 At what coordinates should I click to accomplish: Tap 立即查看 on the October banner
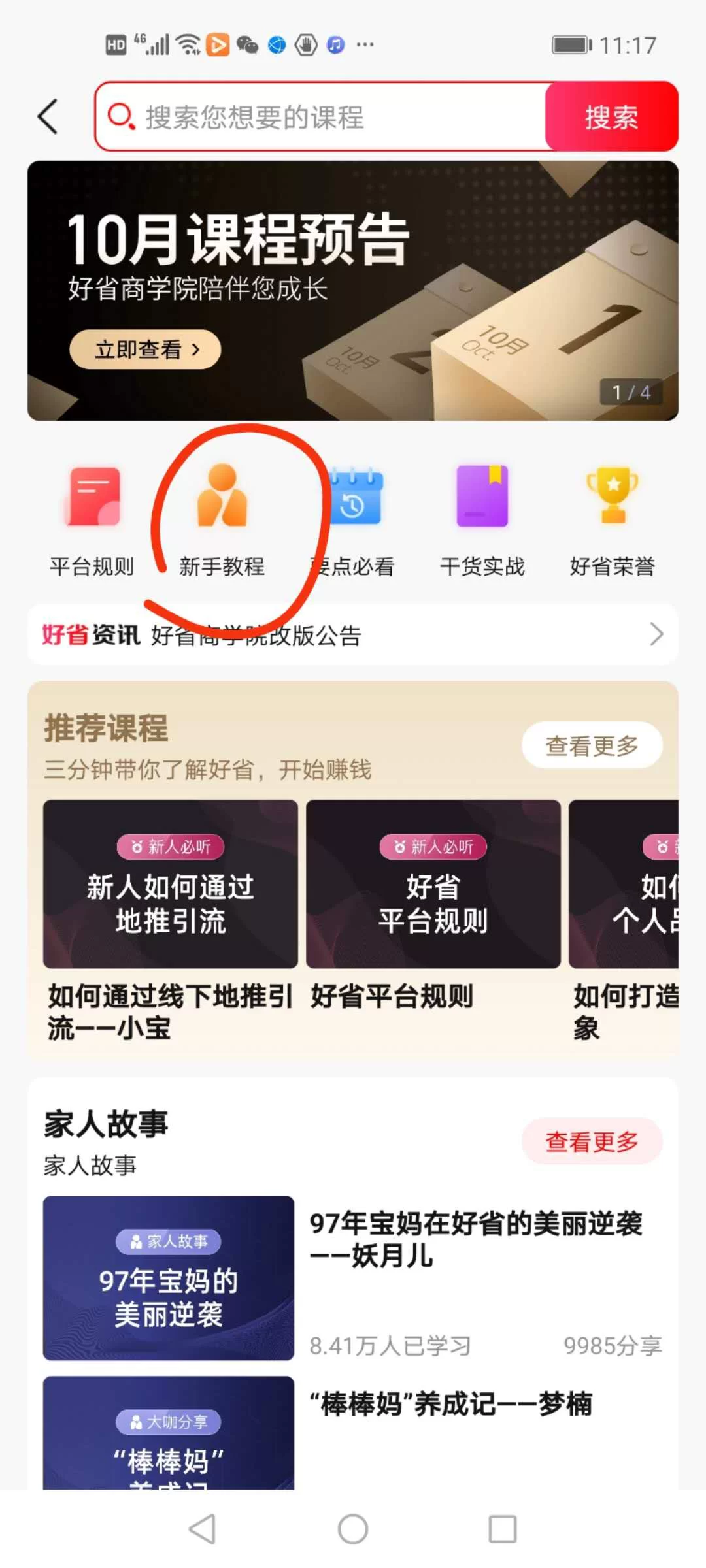[x=145, y=350]
